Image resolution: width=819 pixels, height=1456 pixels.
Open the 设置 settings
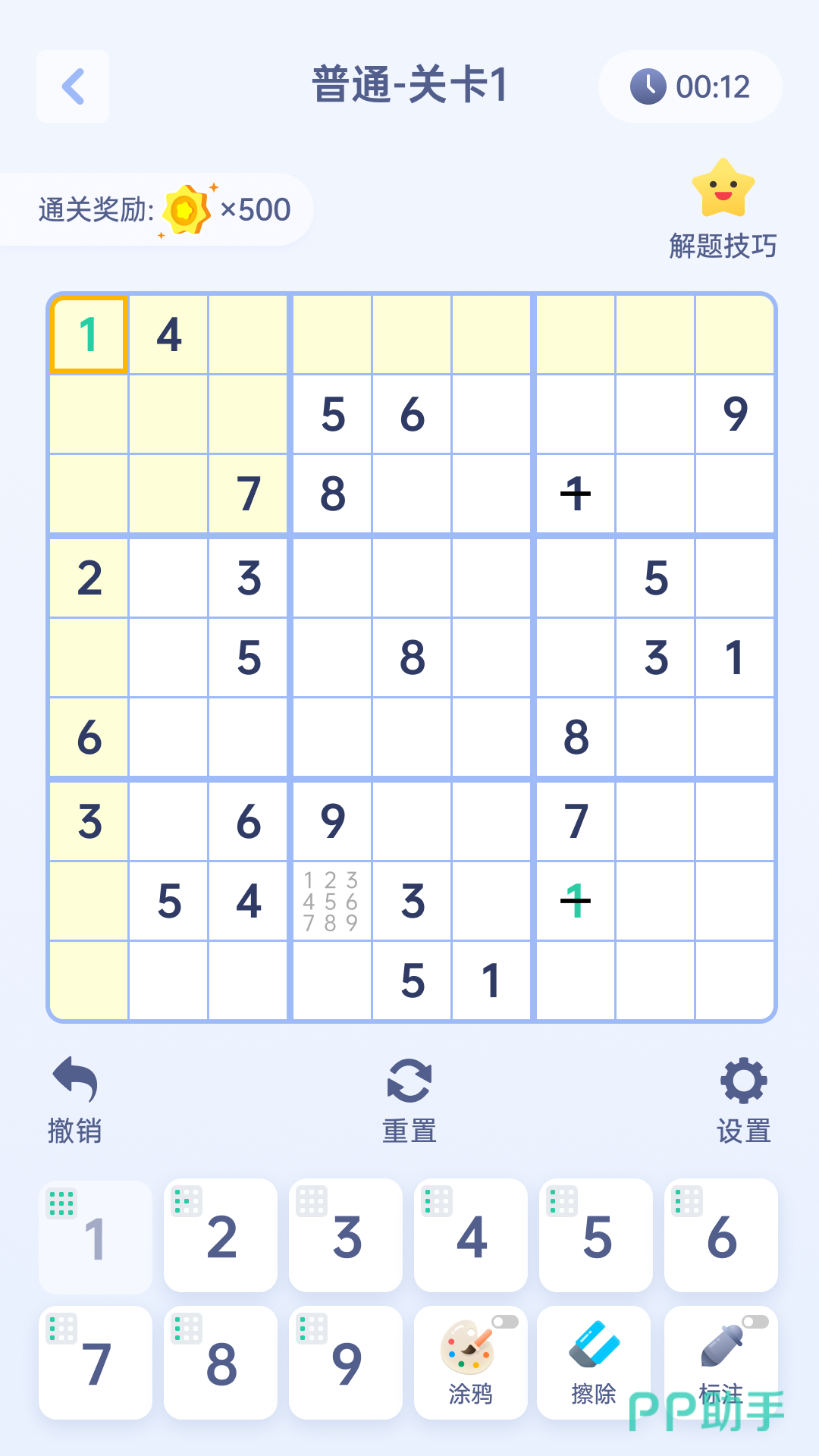click(x=744, y=1100)
